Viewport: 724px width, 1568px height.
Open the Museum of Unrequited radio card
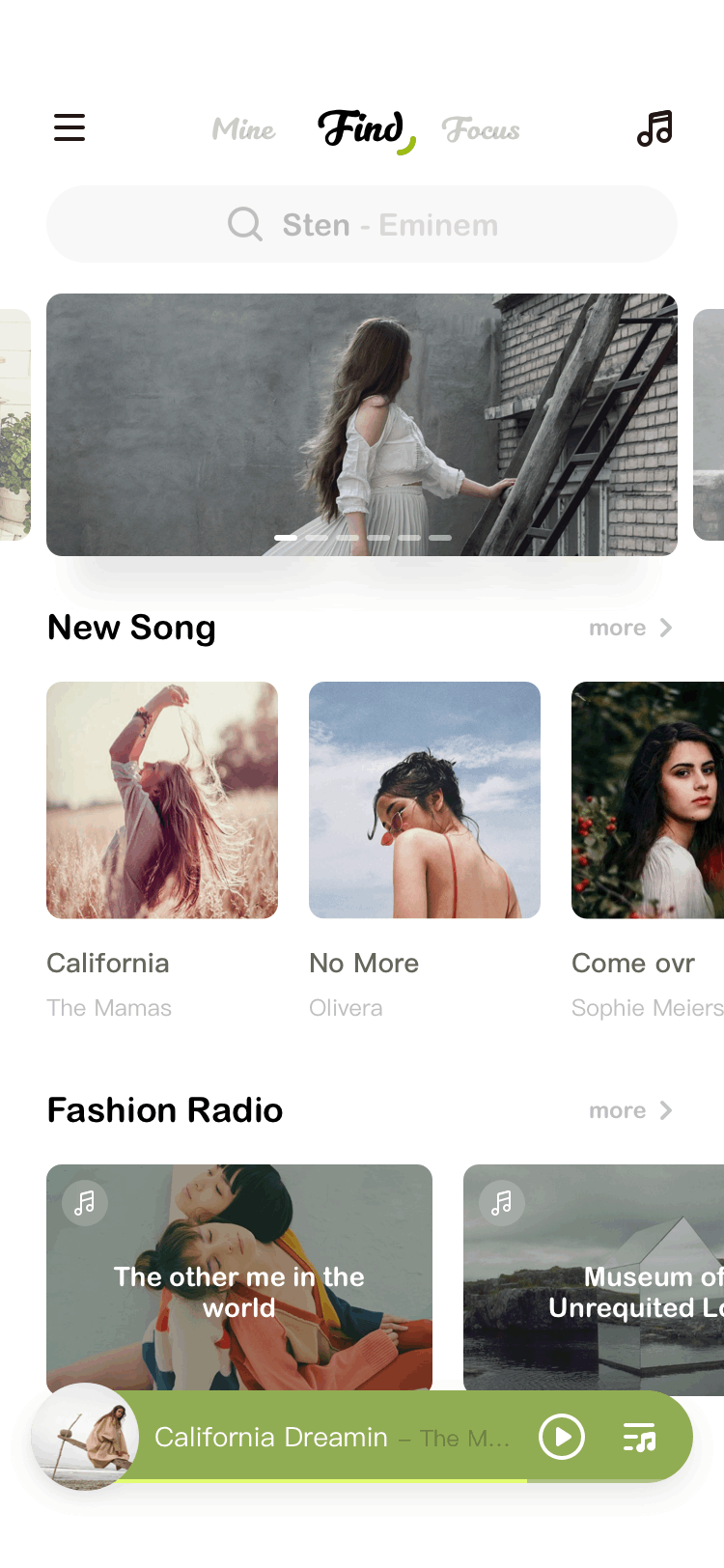(x=594, y=1274)
